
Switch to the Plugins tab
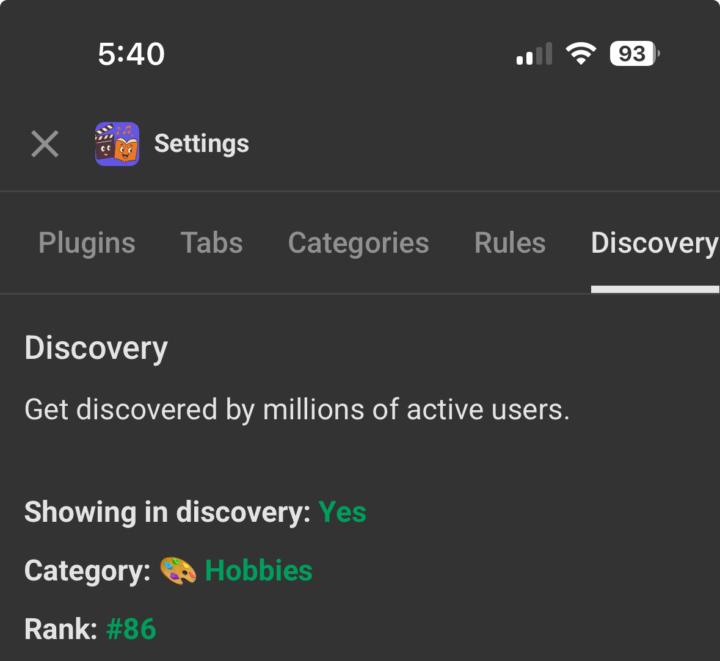coord(87,243)
